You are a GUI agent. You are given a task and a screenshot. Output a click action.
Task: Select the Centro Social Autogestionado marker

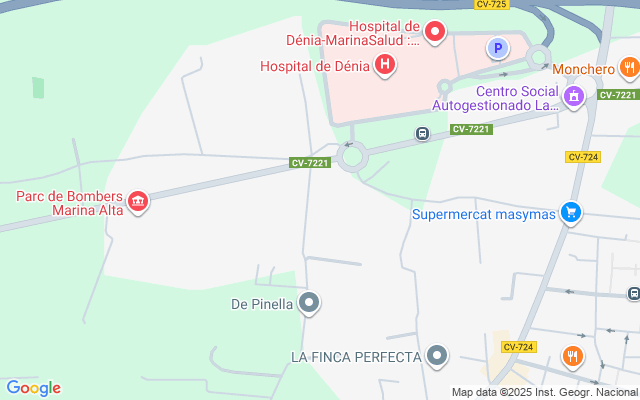point(573,96)
